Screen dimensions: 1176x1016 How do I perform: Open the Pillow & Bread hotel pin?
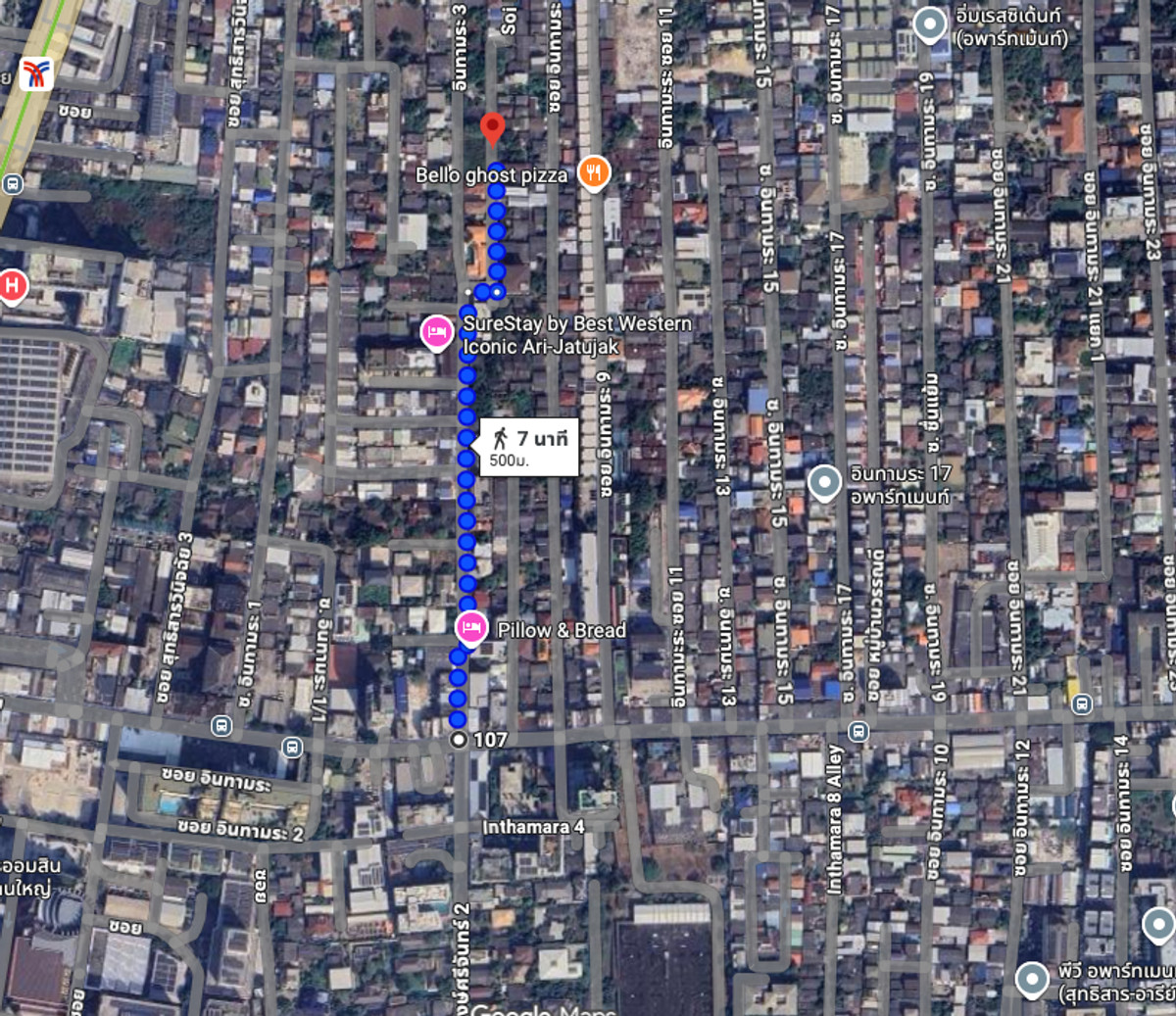tap(471, 628)
